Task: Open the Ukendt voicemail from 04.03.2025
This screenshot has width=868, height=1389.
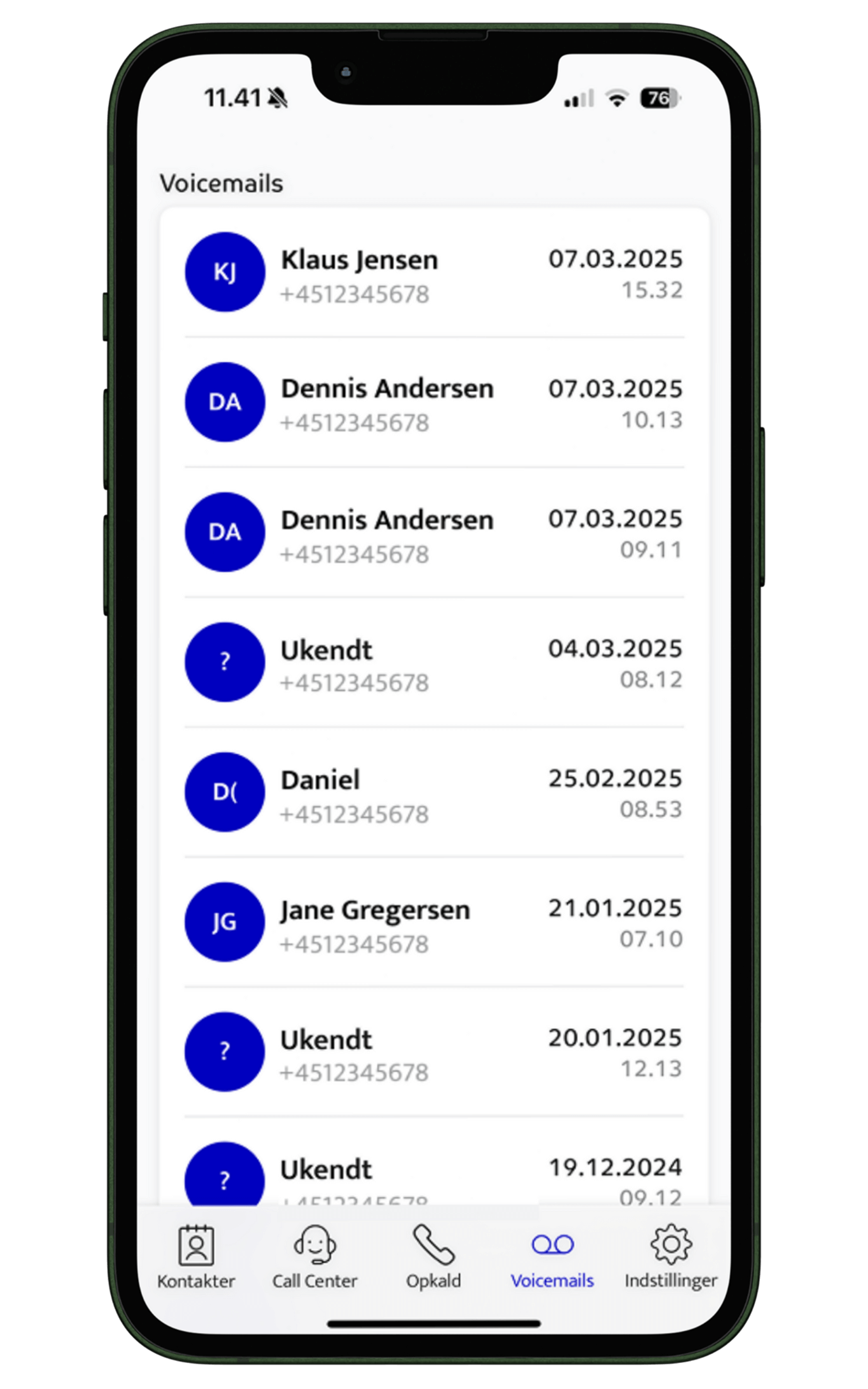Action: tap(434, 663)
